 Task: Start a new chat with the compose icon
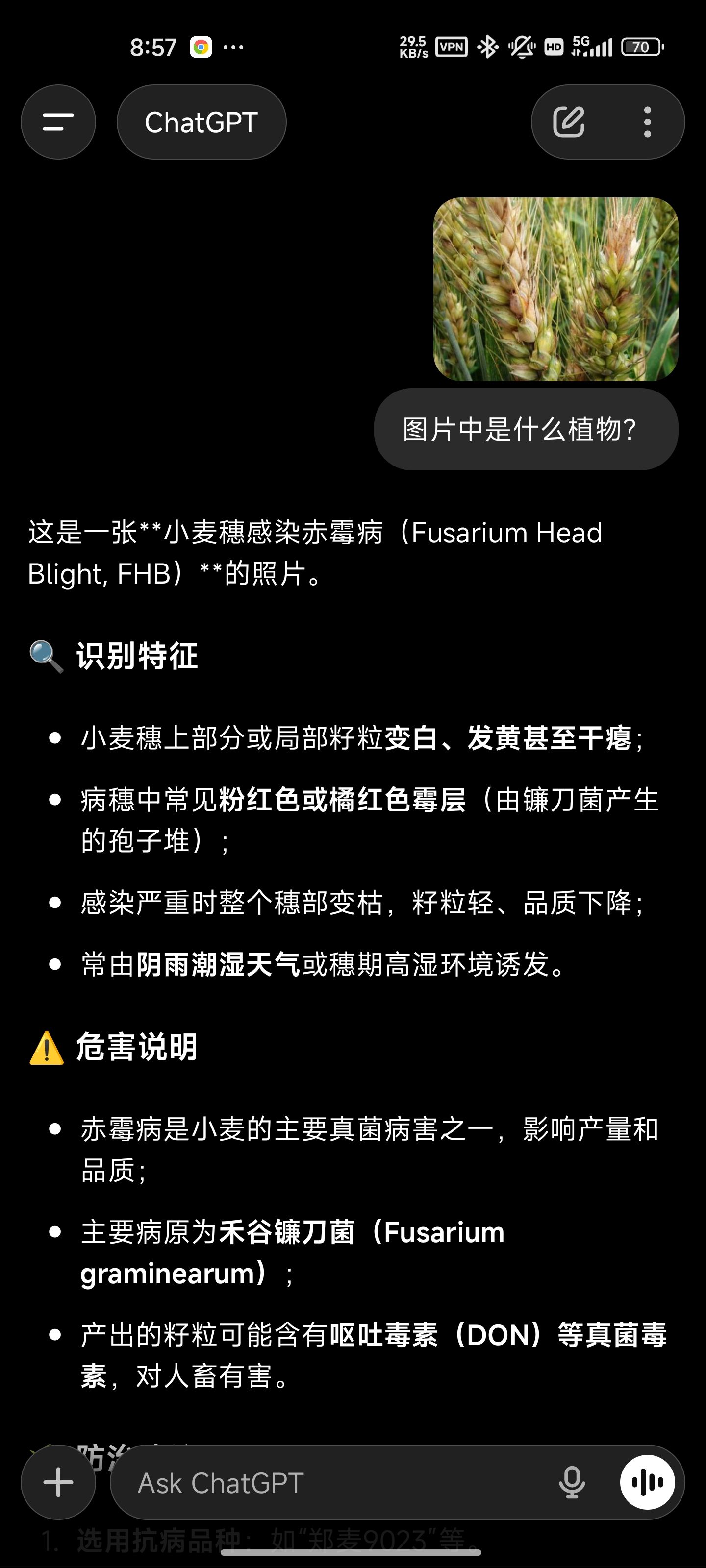568,122
